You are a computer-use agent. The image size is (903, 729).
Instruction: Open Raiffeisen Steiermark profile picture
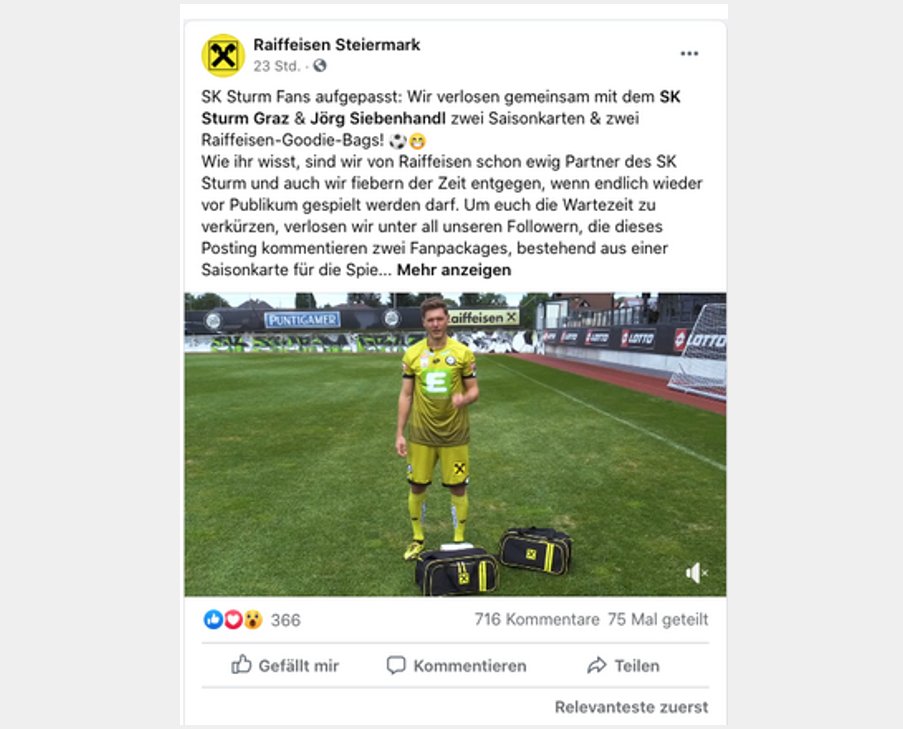click(223, 55)
